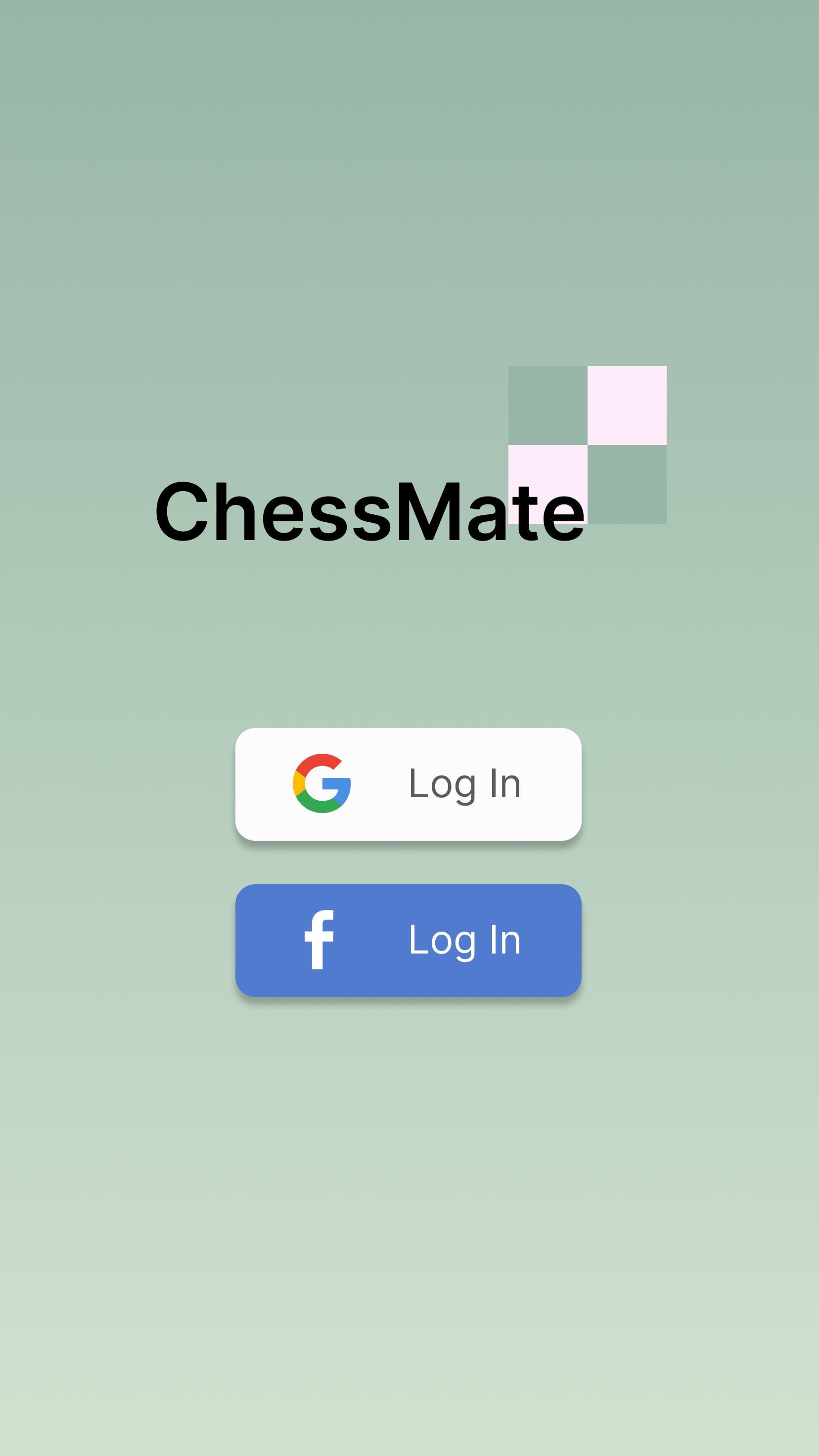Log in with Google account
This screenshot has width=819, height=1456.
[408, 784]
